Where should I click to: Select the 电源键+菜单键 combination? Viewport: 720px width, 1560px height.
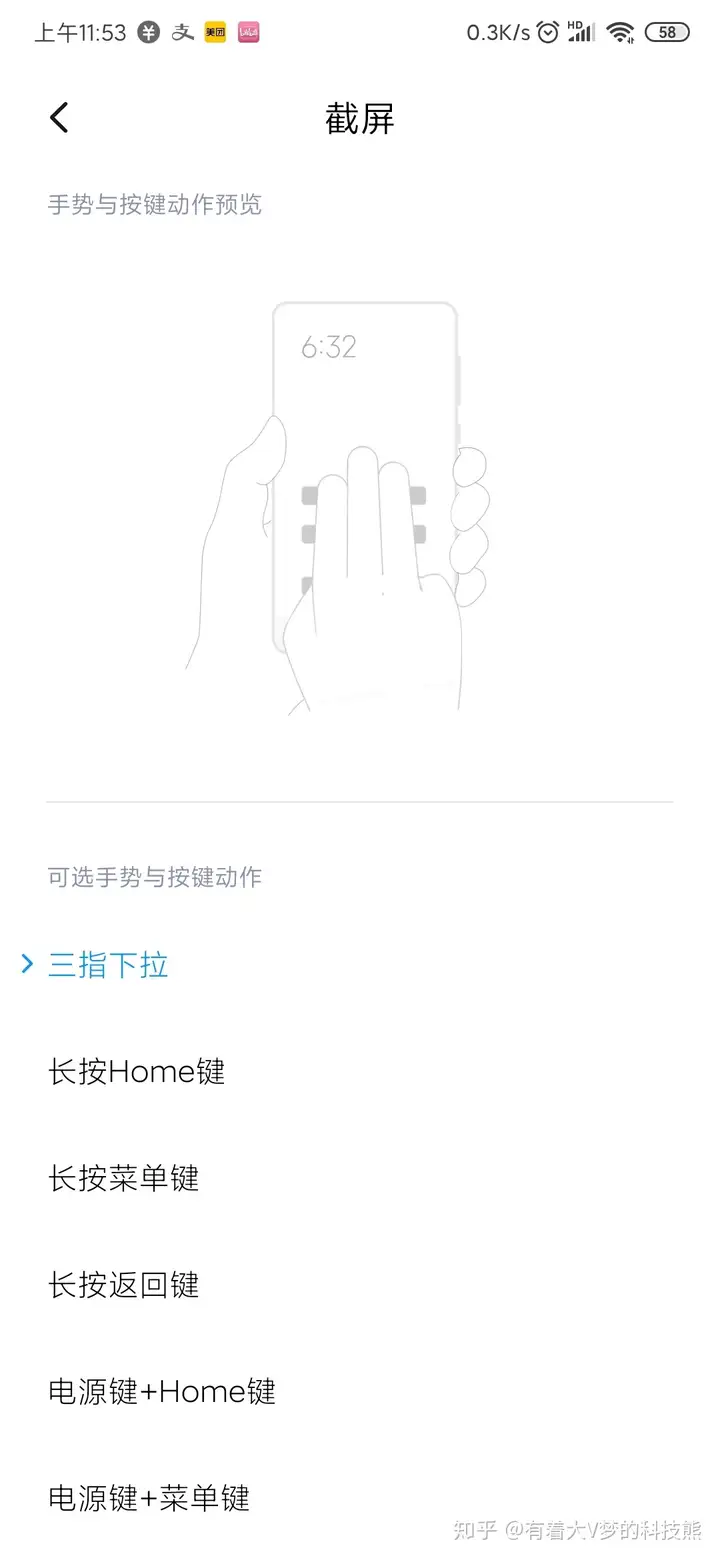(360, 1498)
